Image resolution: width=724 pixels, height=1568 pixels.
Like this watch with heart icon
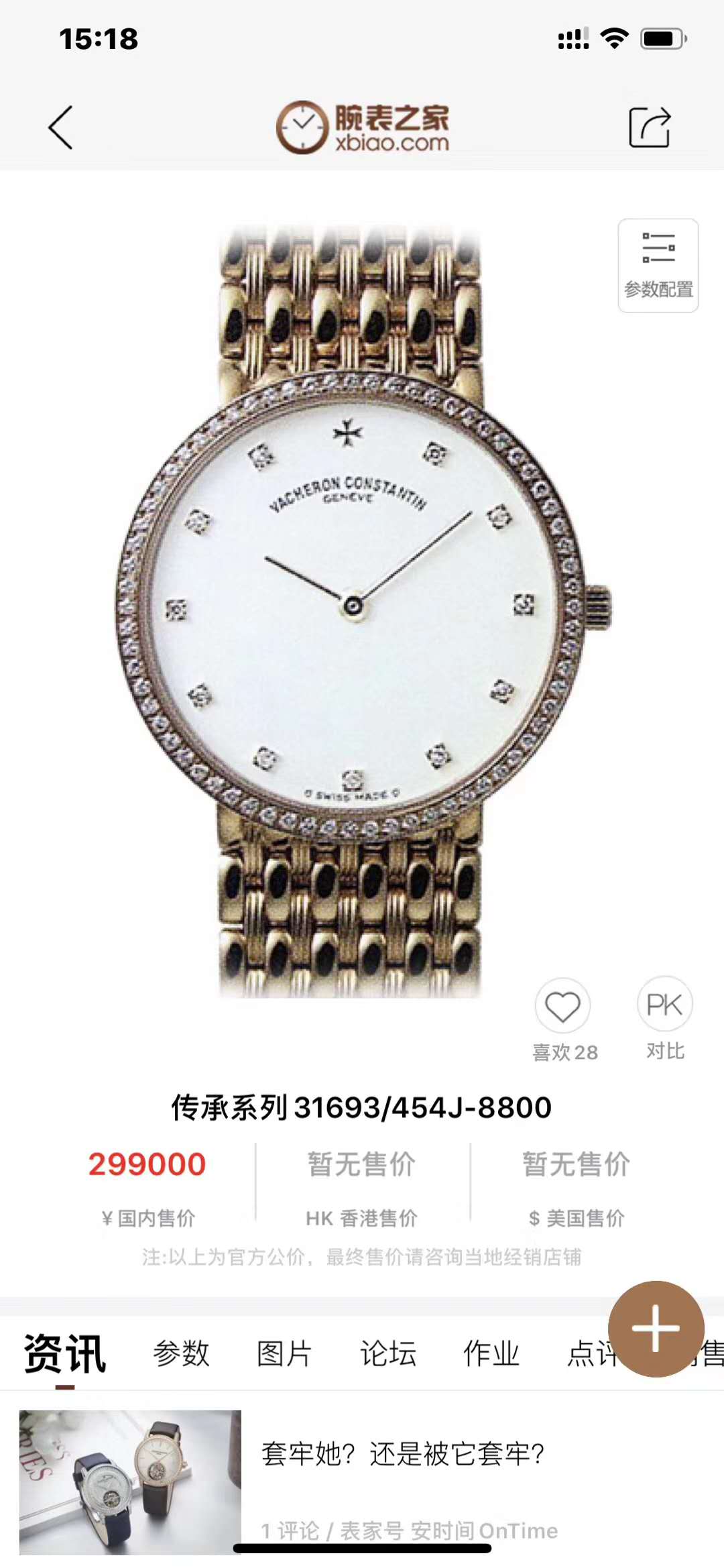(562, 1006)
